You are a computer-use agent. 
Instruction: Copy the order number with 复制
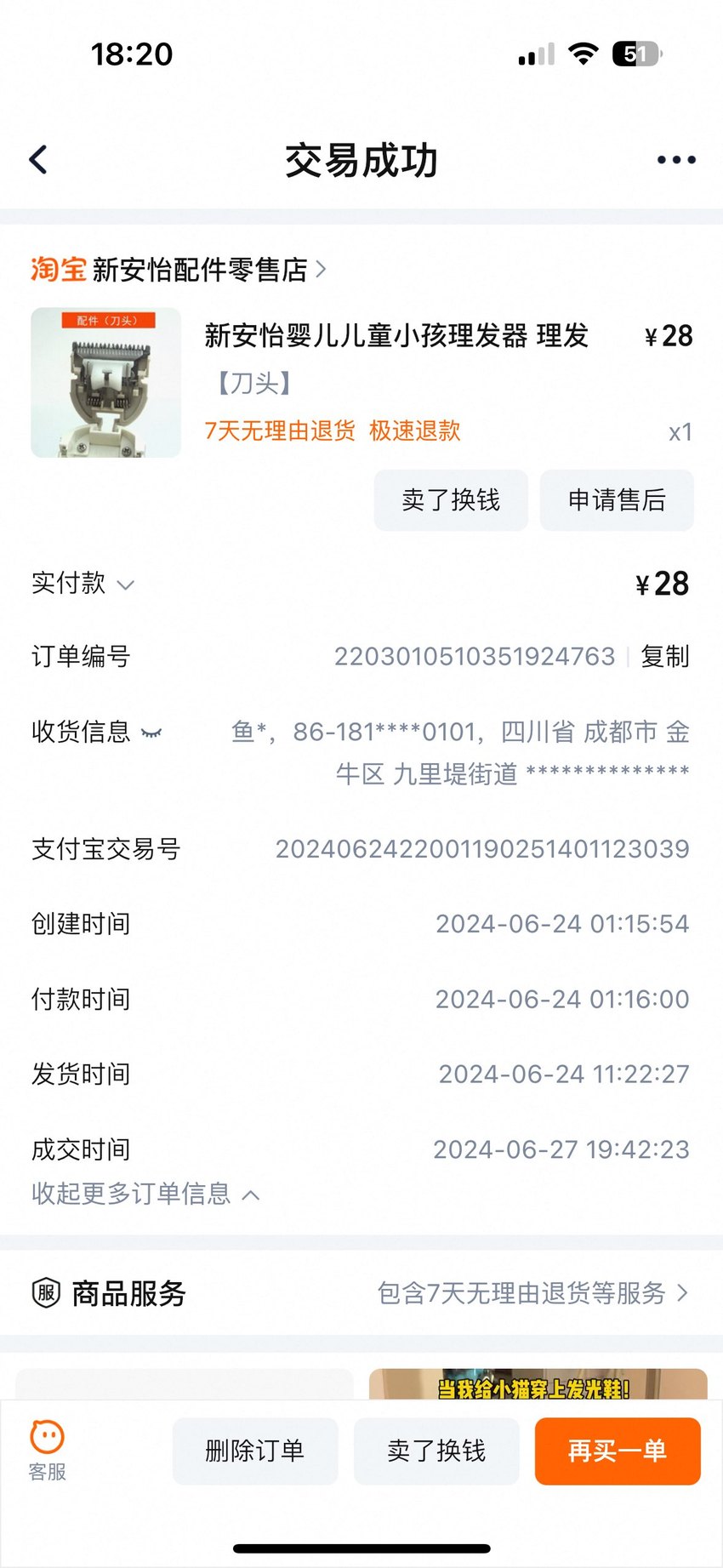[x=665, y=657]
